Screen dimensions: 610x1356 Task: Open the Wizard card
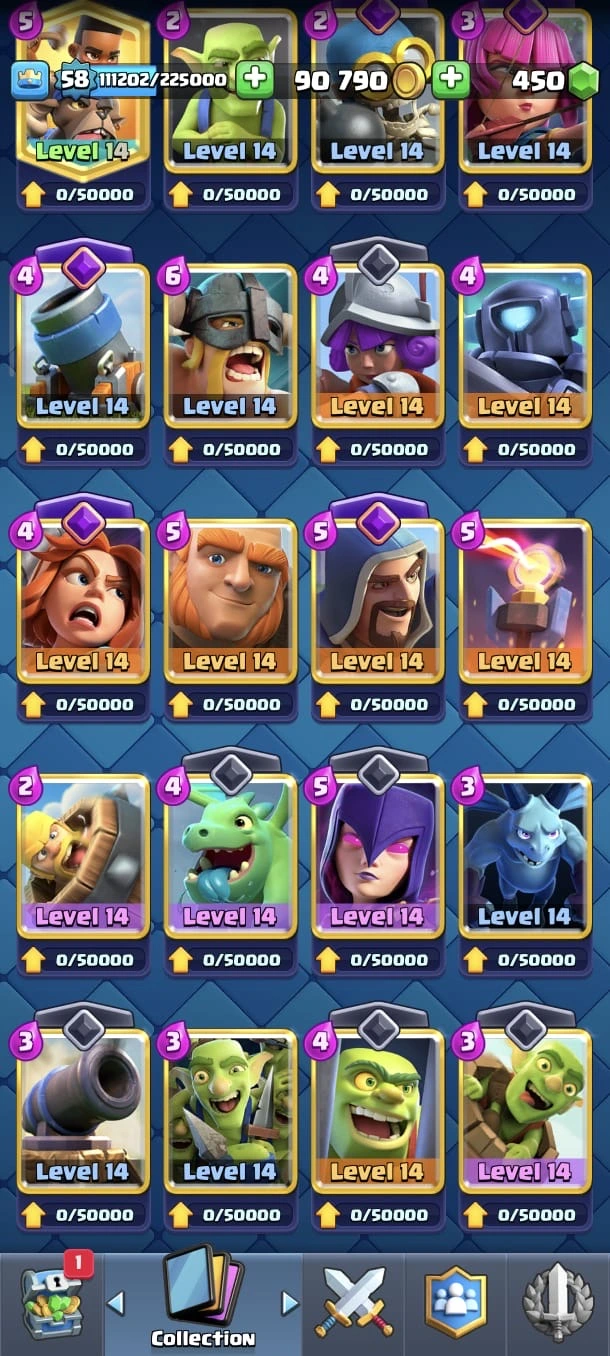tap(377, 600)
